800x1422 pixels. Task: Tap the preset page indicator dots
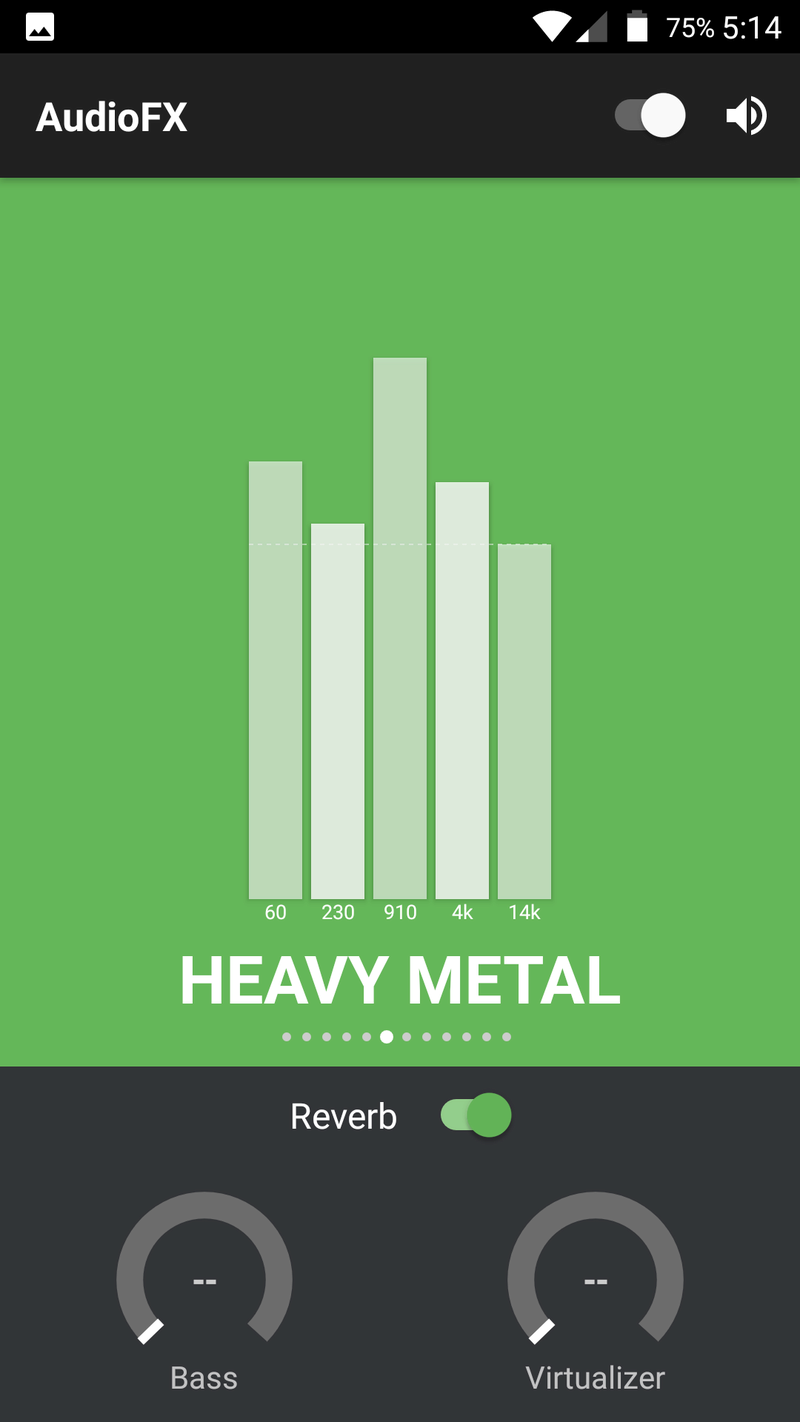tap(397, 1037)
